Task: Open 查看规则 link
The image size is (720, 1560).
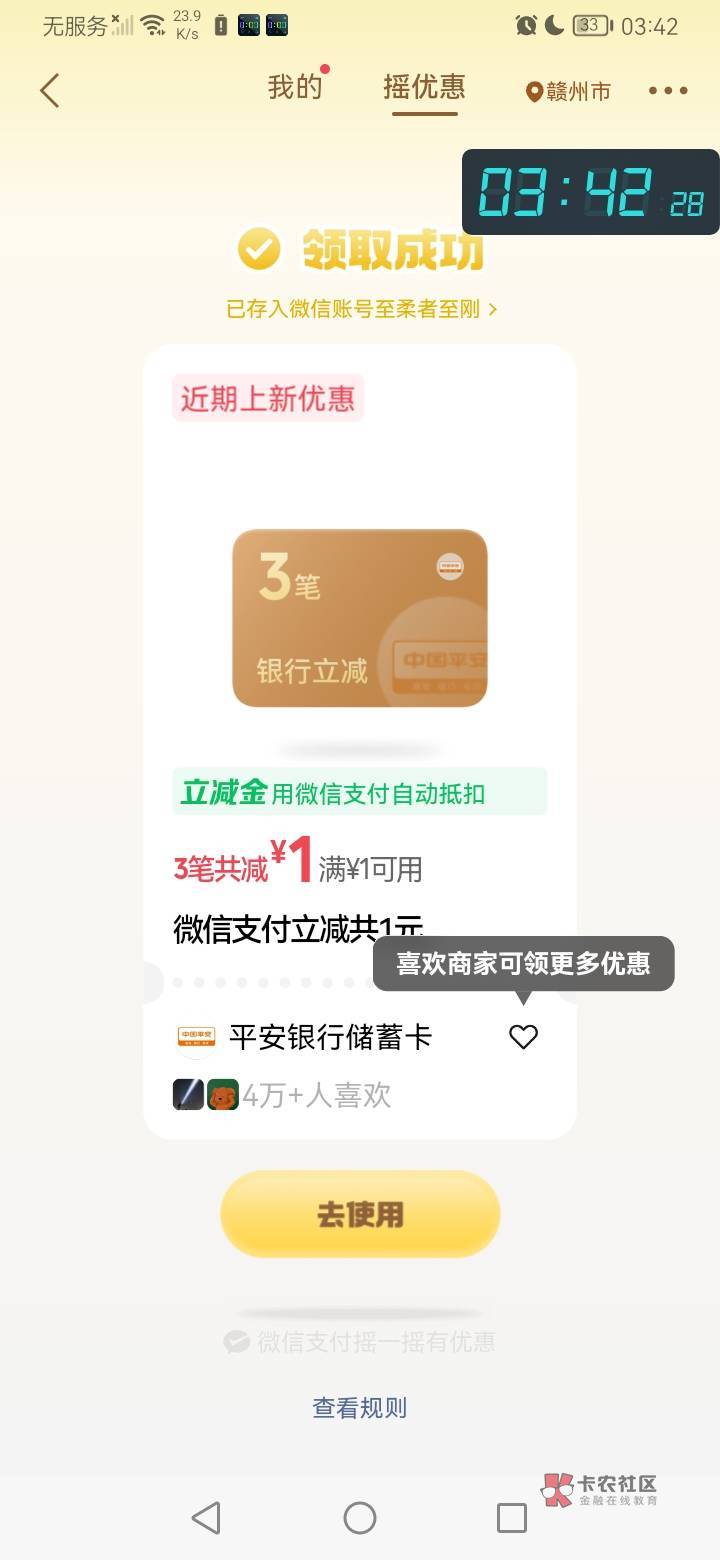Action: [x=360, y=1408]
